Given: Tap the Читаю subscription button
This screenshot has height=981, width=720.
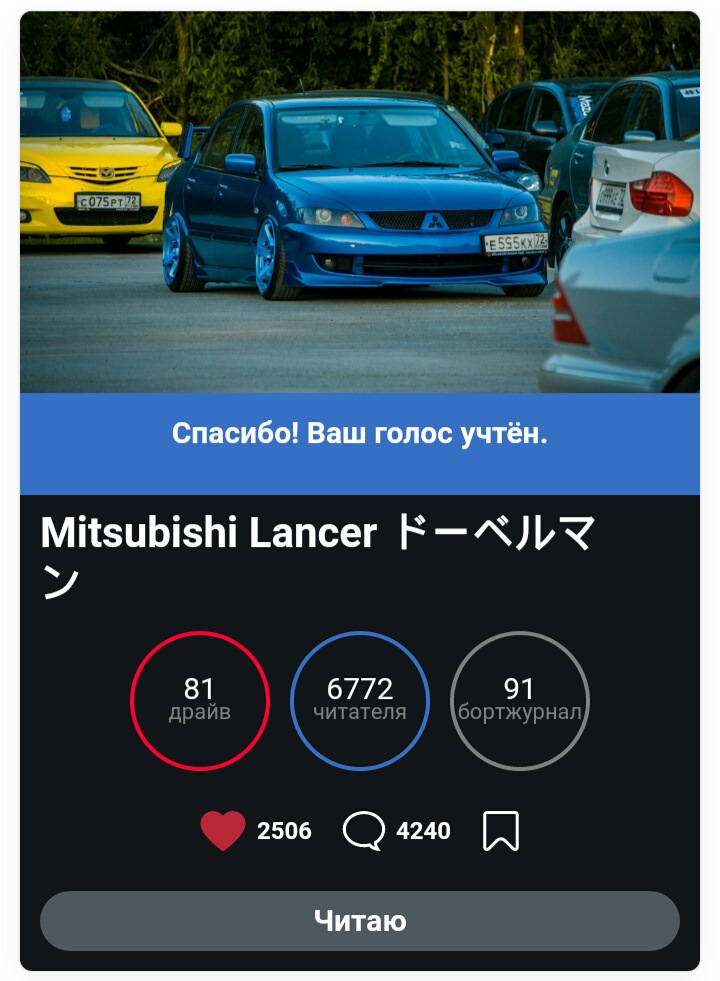Looking at the screenshot, I should pyautogui.click(x=360, y=920).
